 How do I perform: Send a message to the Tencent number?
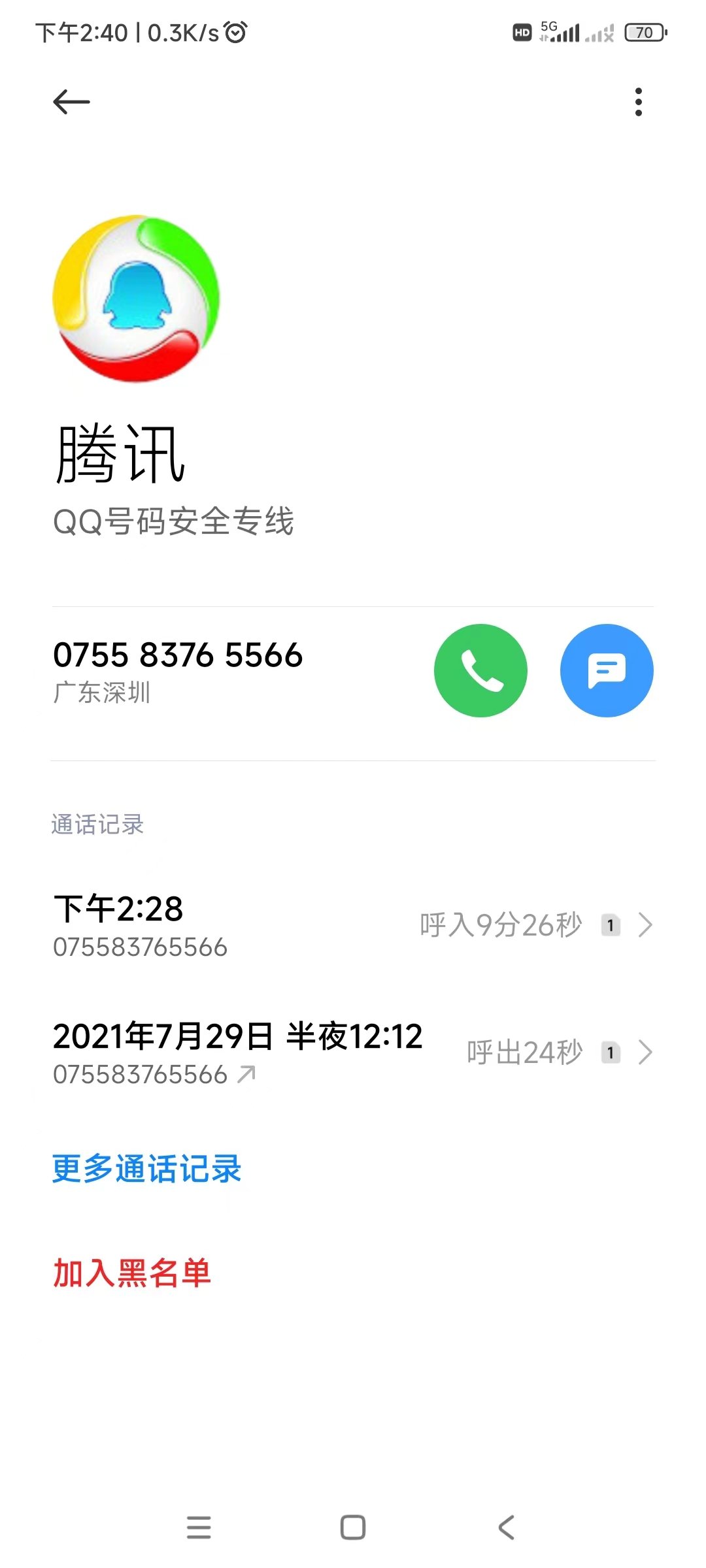(606, 670)
